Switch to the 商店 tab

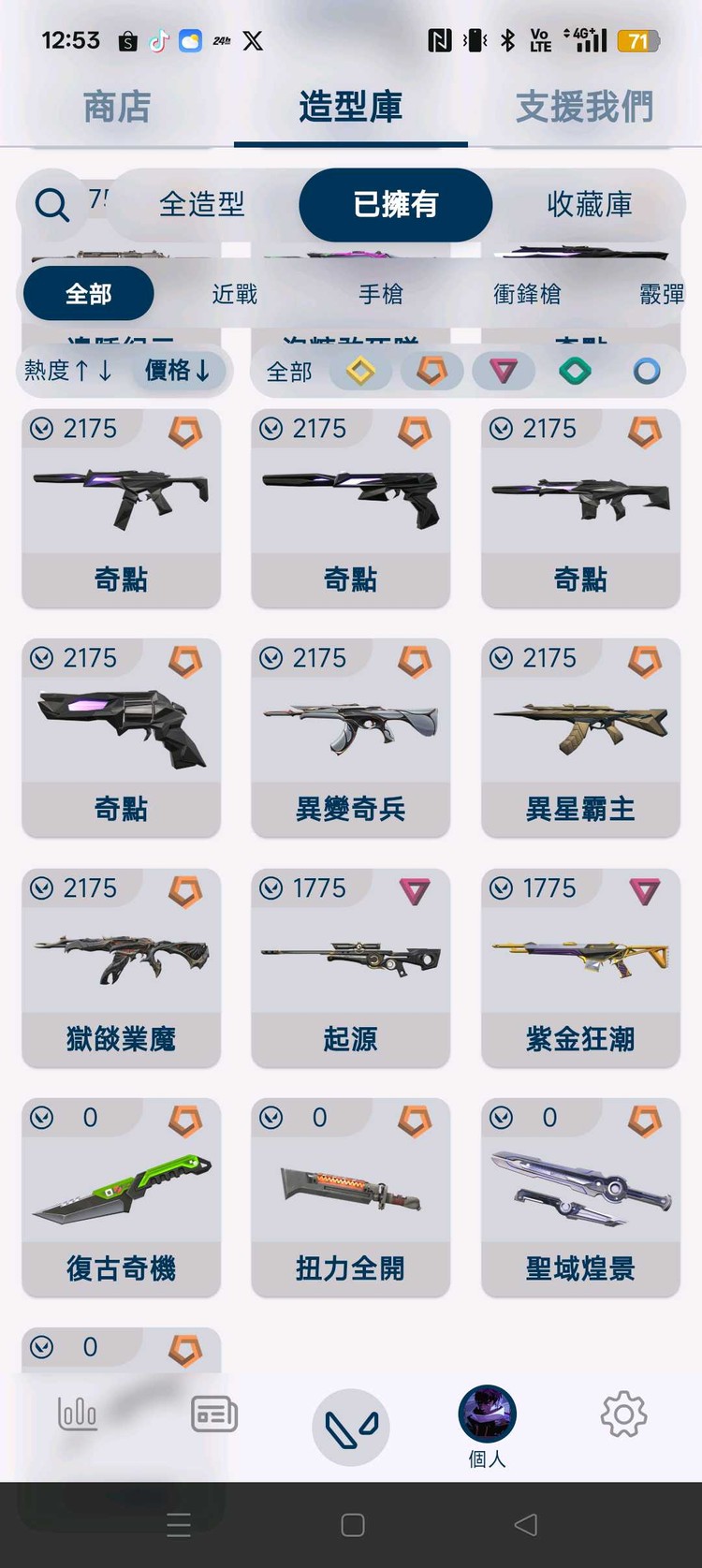point(116,107)
